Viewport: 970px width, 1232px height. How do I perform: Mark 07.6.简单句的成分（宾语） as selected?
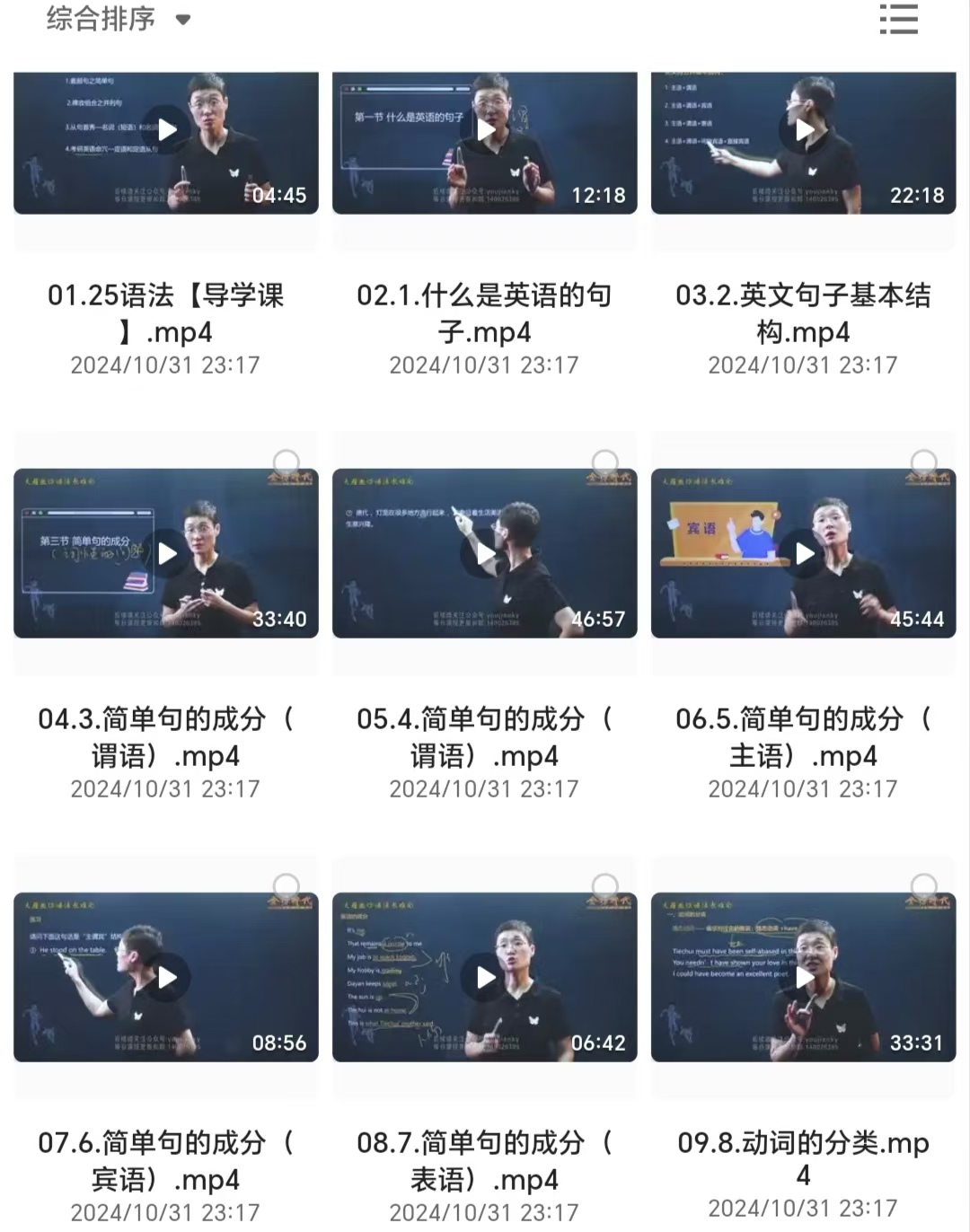tap(286, 887)
